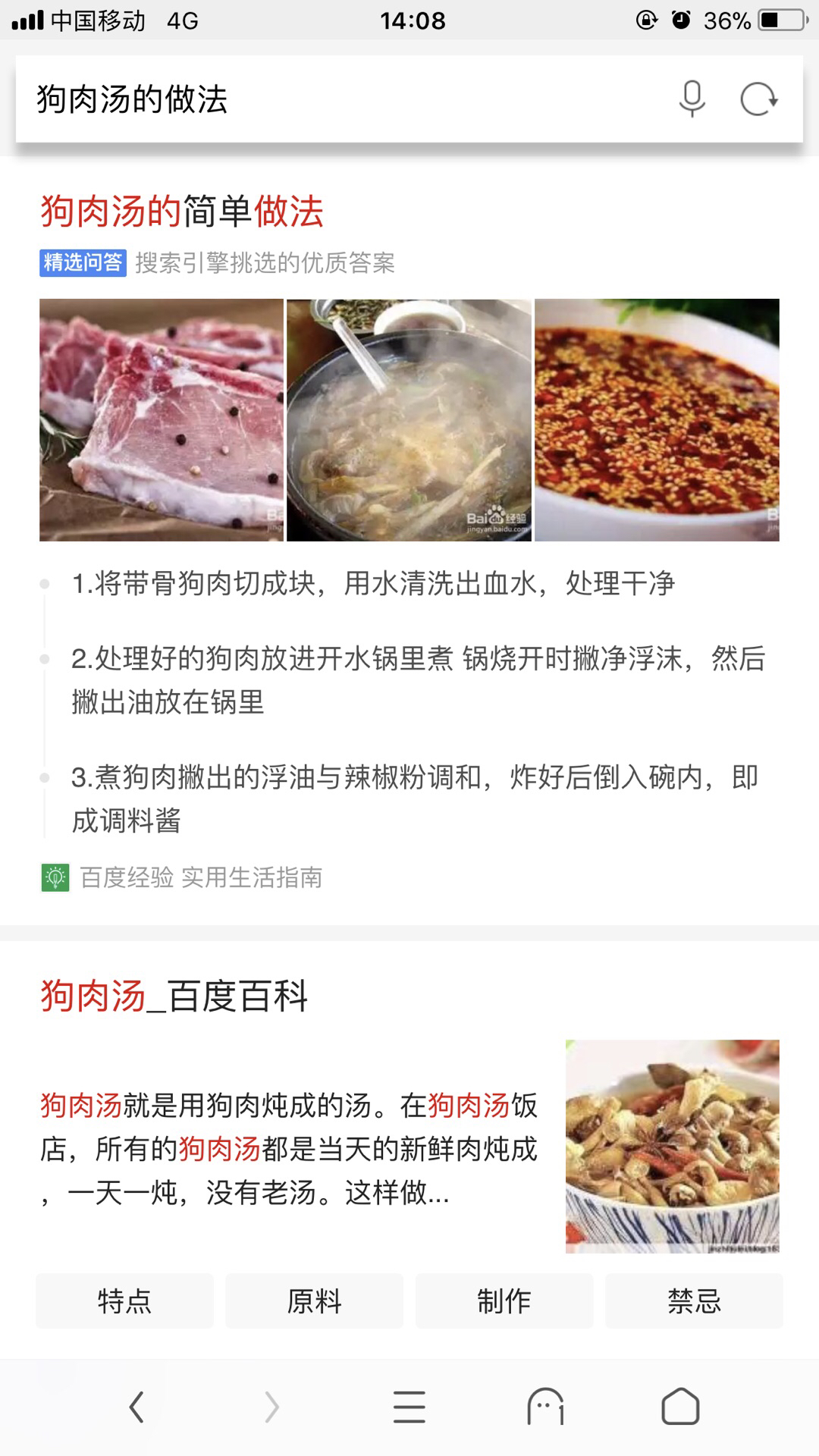The width and height of the screenshot is (819, 1456).
Task: Jump to the 原料 section
Action: click(x=315, y=1301)
